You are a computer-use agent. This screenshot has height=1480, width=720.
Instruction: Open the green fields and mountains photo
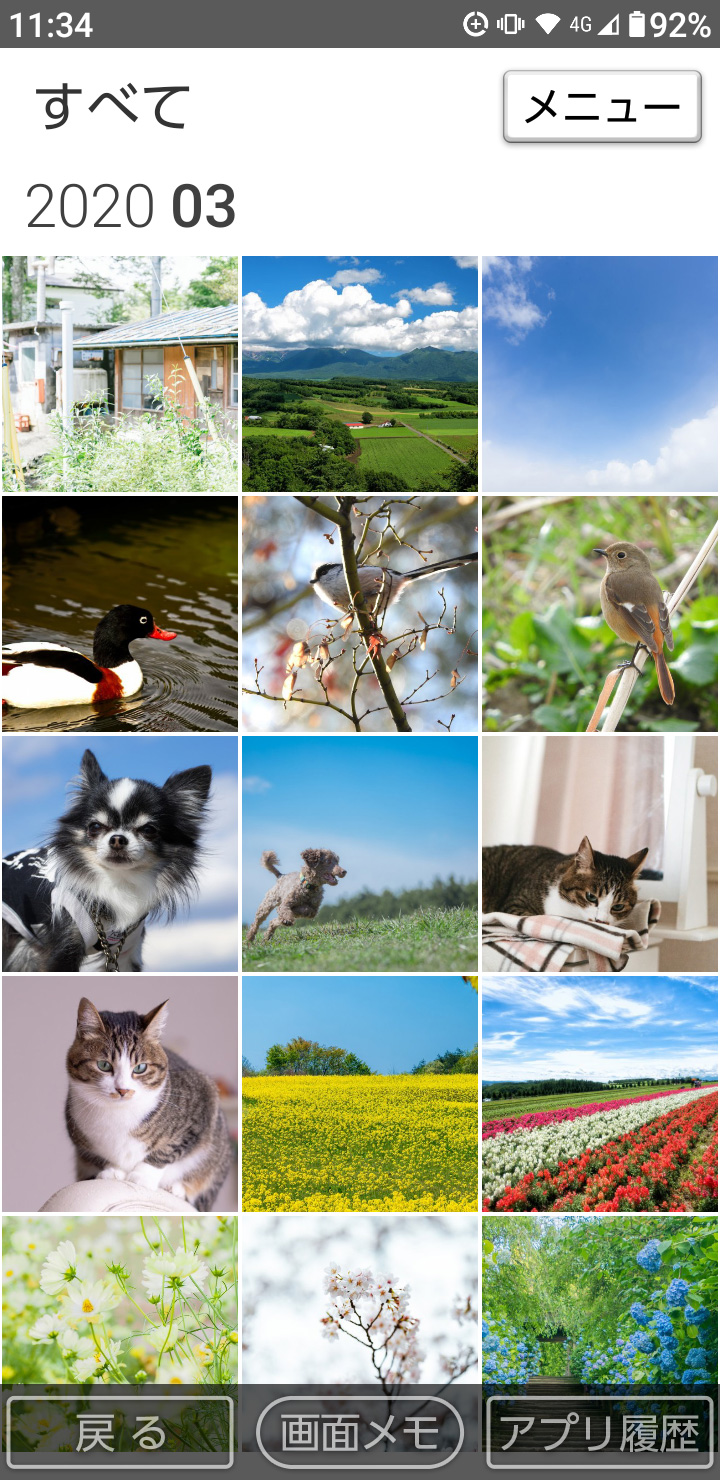click(x=360, y=374)
